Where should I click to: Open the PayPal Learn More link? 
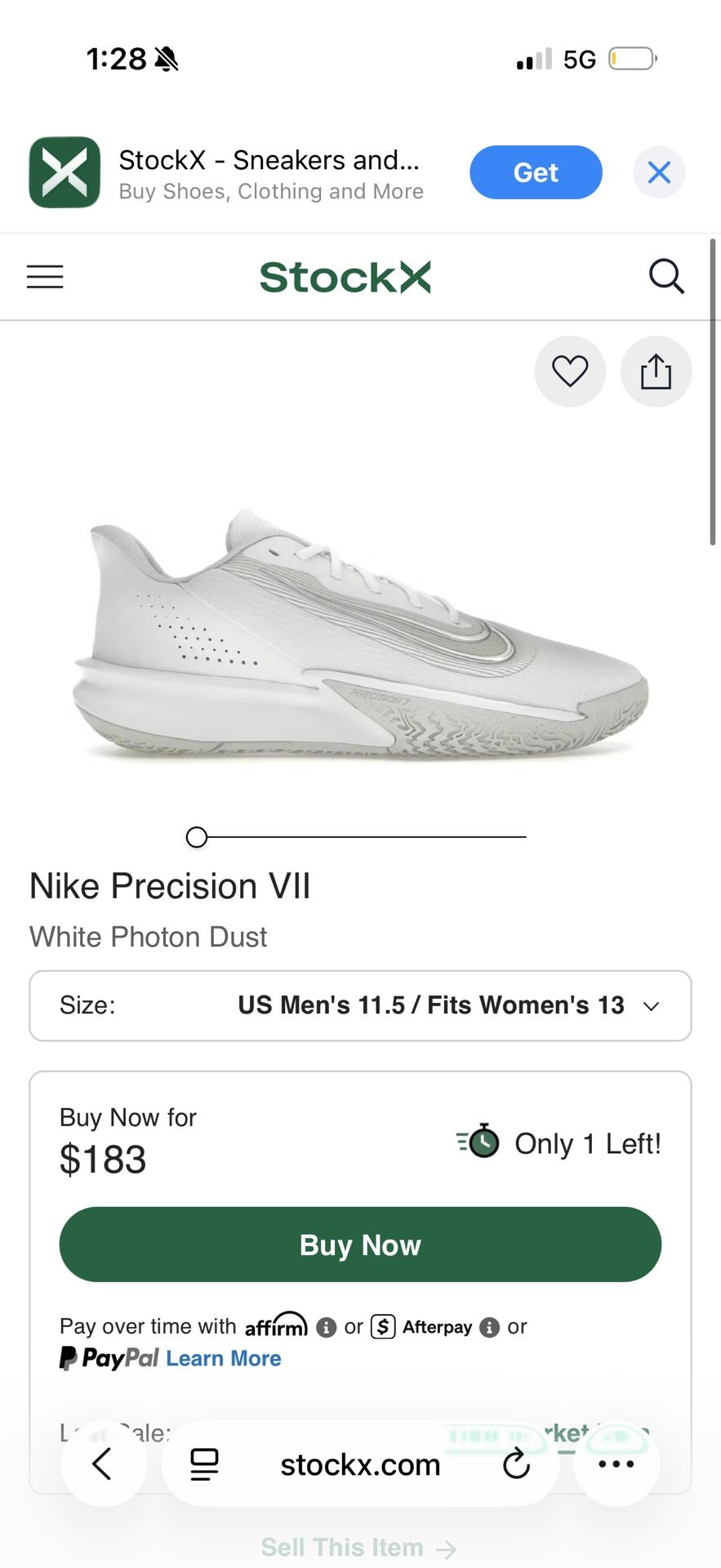(223, 1357)
